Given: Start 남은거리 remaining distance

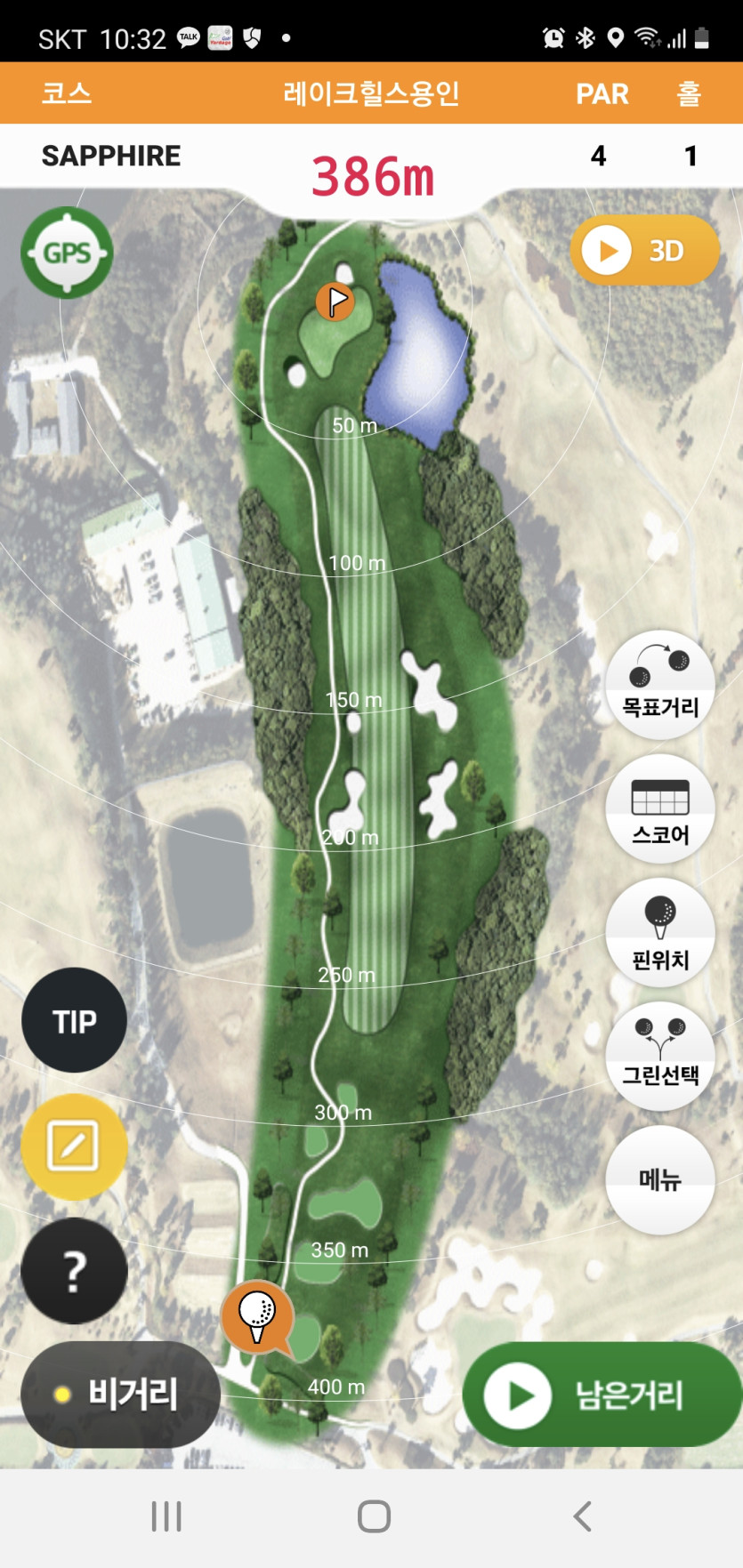Looking at the screenshot, I should [602, 1395].
